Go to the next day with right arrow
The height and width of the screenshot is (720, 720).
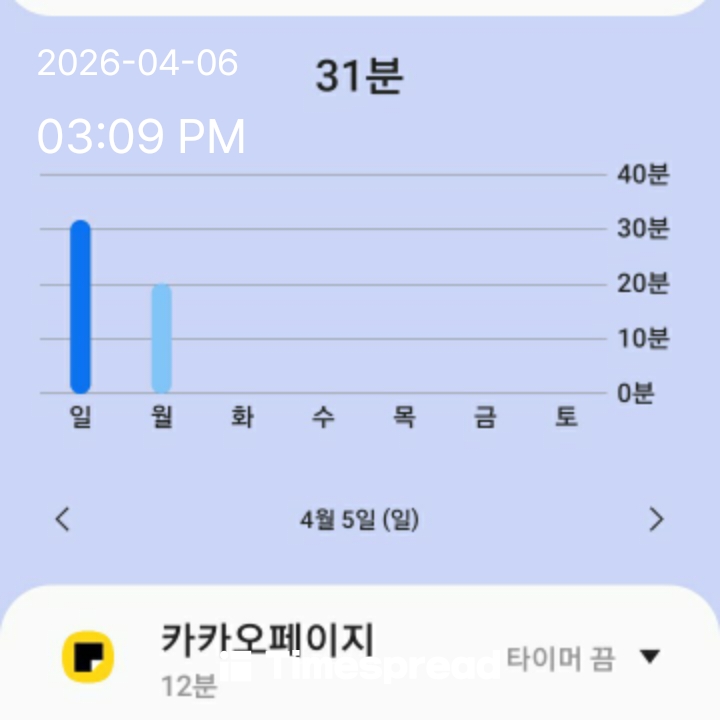click(x=656, y=519)
